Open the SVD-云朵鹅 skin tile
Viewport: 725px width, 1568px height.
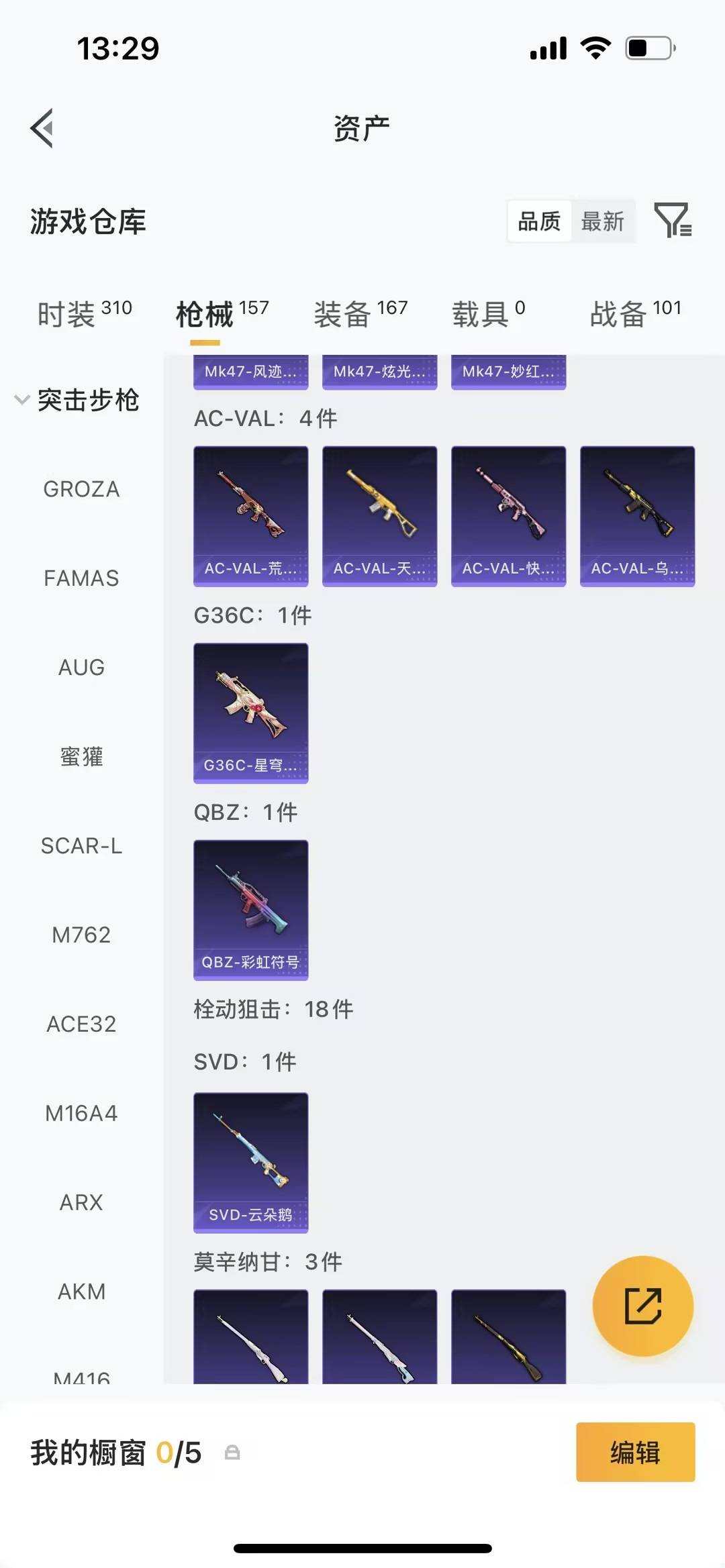pos(250,1162)
